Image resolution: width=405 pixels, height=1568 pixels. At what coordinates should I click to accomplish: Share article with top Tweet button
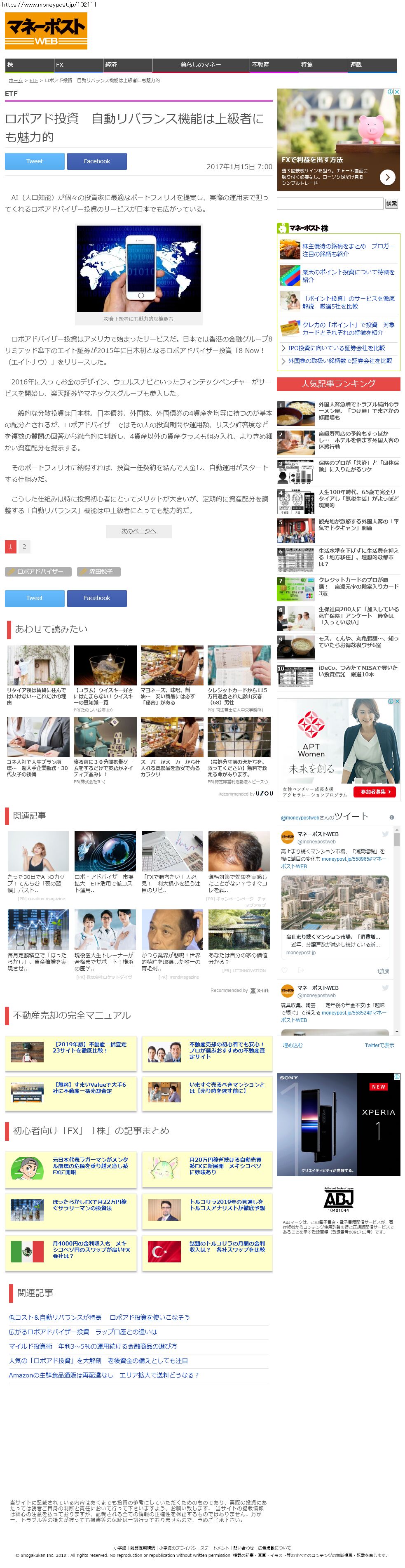pyautogui.click(x=35, y=161)
